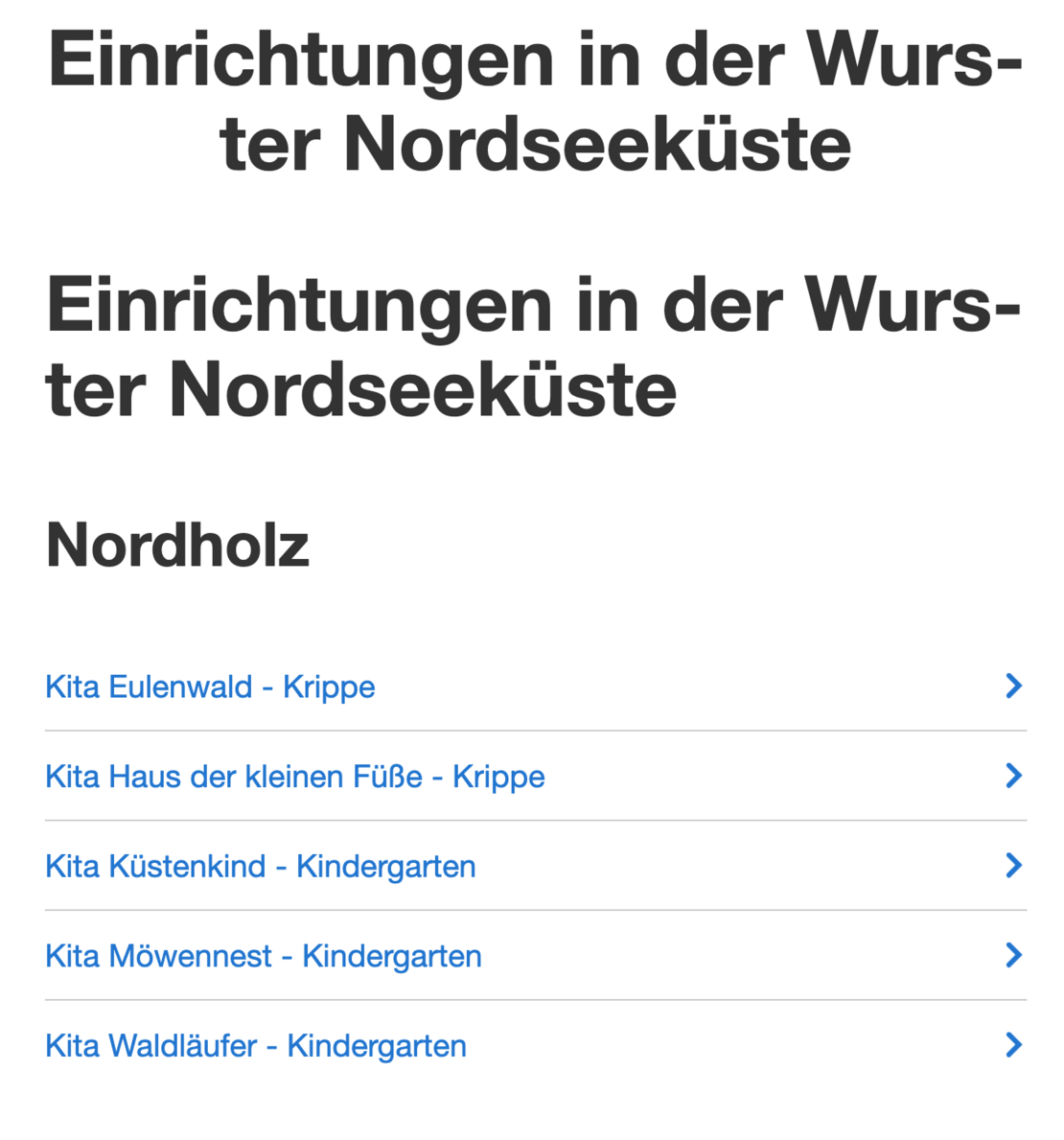View Kita Küstenkind - Kindergarten
The height and width of the screenshot is (1140, 1064).
(x=260, y=866)
